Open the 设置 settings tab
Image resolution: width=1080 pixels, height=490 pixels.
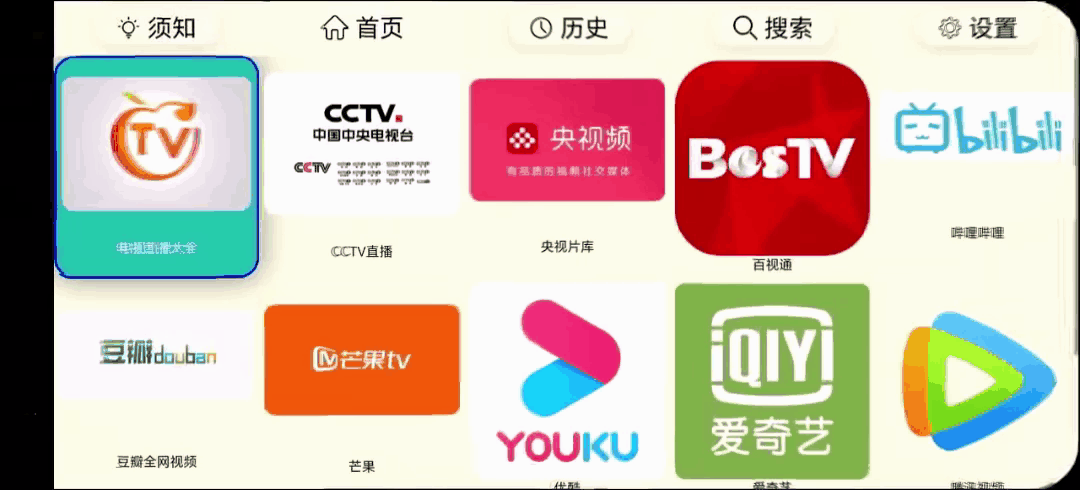point(977,28)
